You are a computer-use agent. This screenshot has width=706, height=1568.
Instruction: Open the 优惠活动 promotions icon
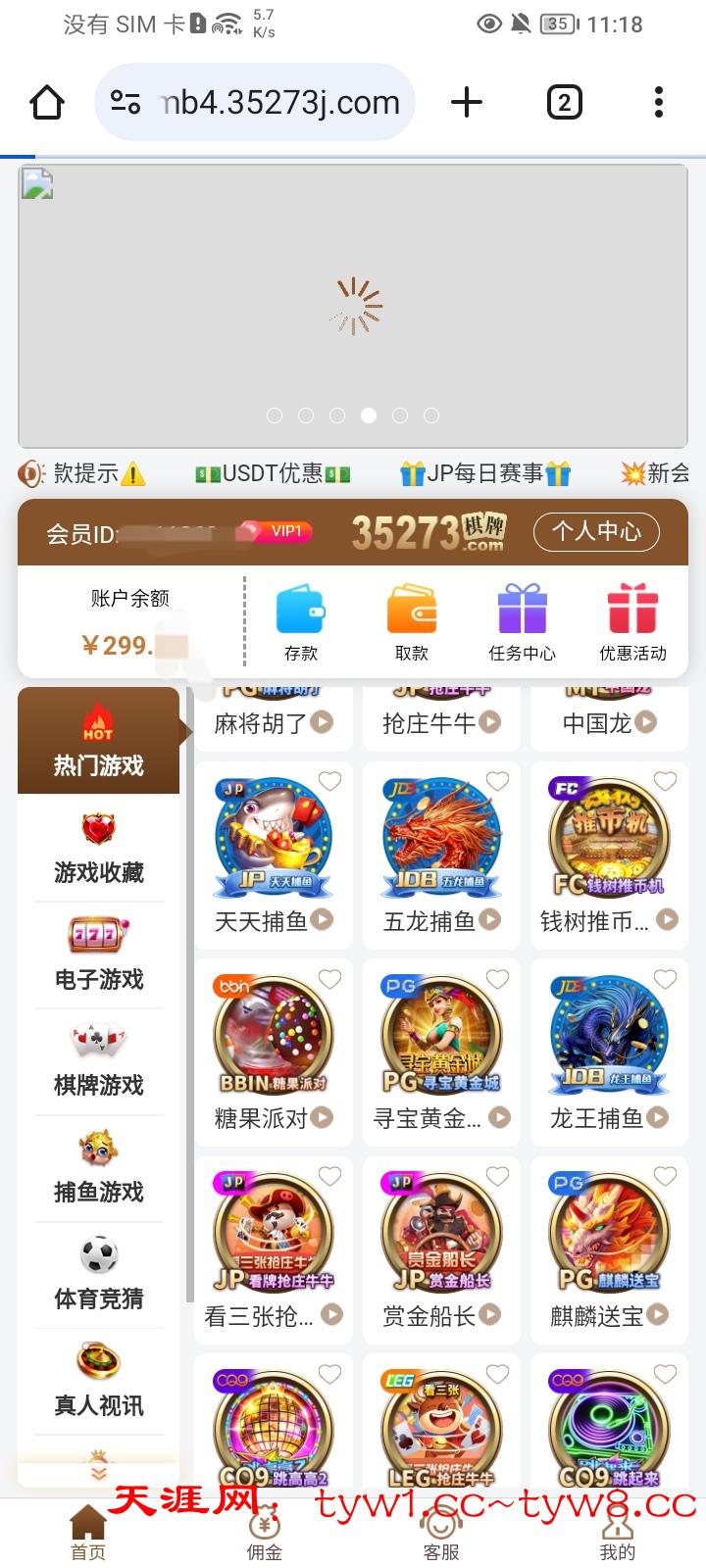click(633, 612)
